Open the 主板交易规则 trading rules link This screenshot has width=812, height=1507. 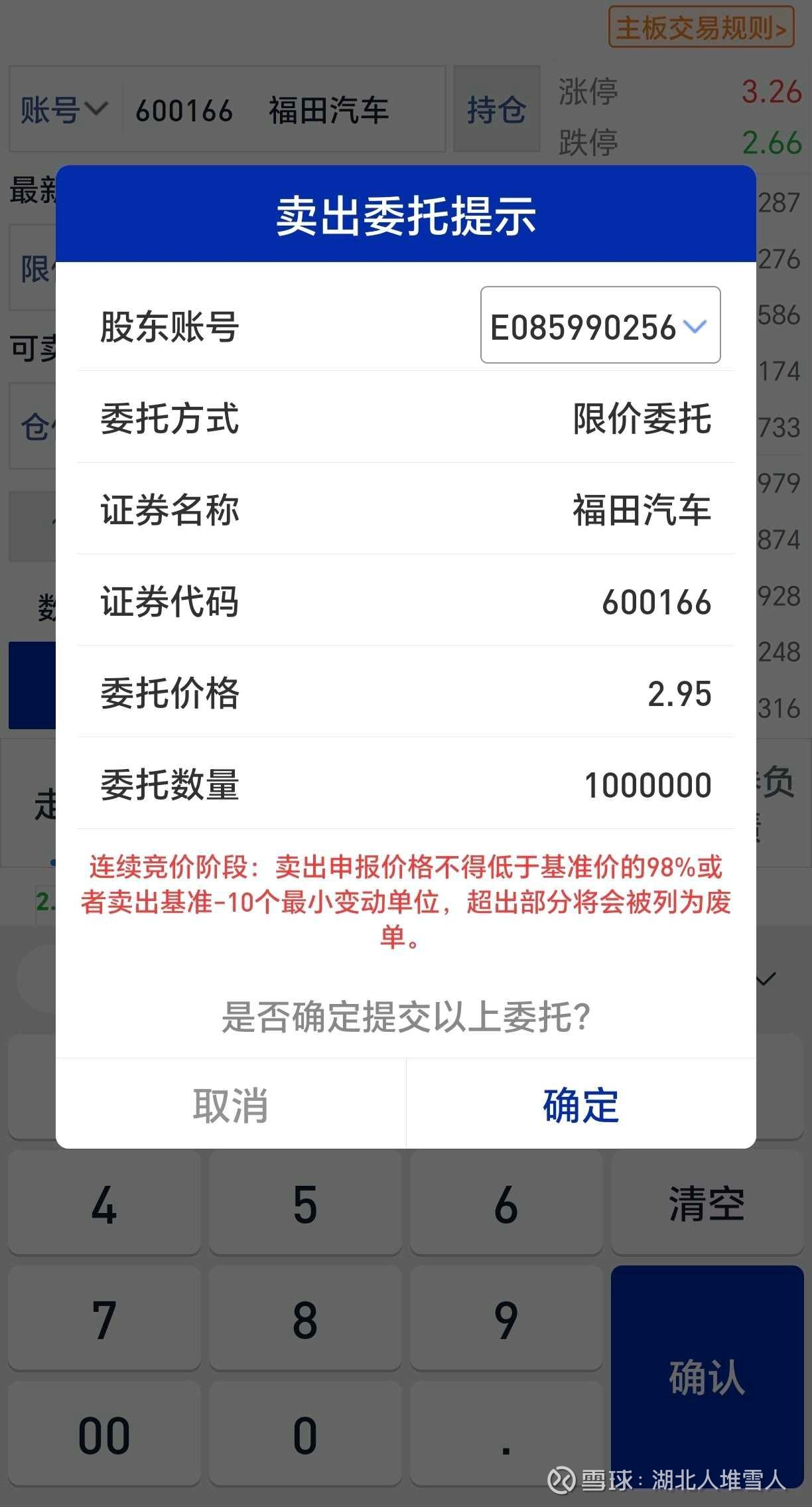pos(701,27)
